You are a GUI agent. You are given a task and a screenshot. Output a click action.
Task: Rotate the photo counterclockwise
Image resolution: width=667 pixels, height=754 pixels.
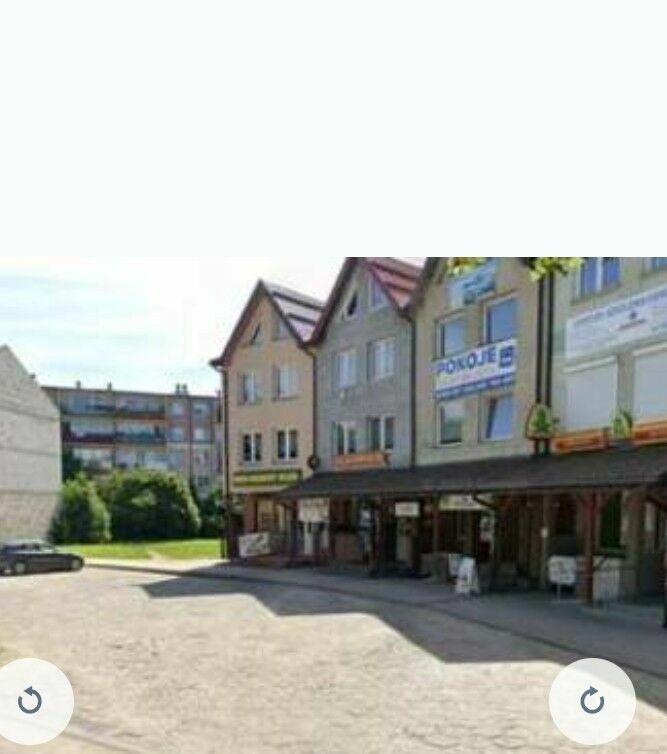31,701
